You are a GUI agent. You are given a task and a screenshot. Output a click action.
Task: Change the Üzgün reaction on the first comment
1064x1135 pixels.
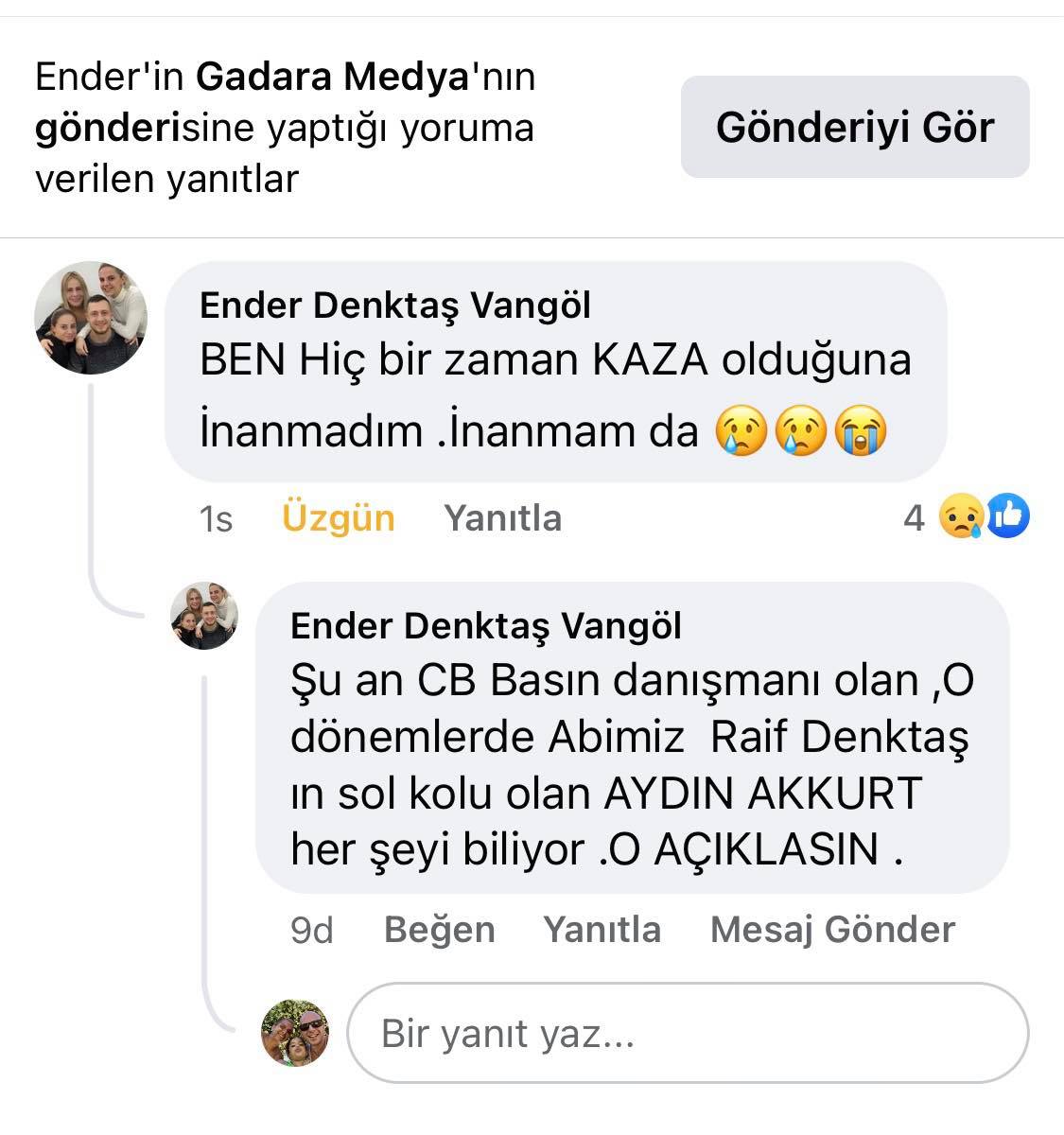pyautogui.click(x=338, y=518)
